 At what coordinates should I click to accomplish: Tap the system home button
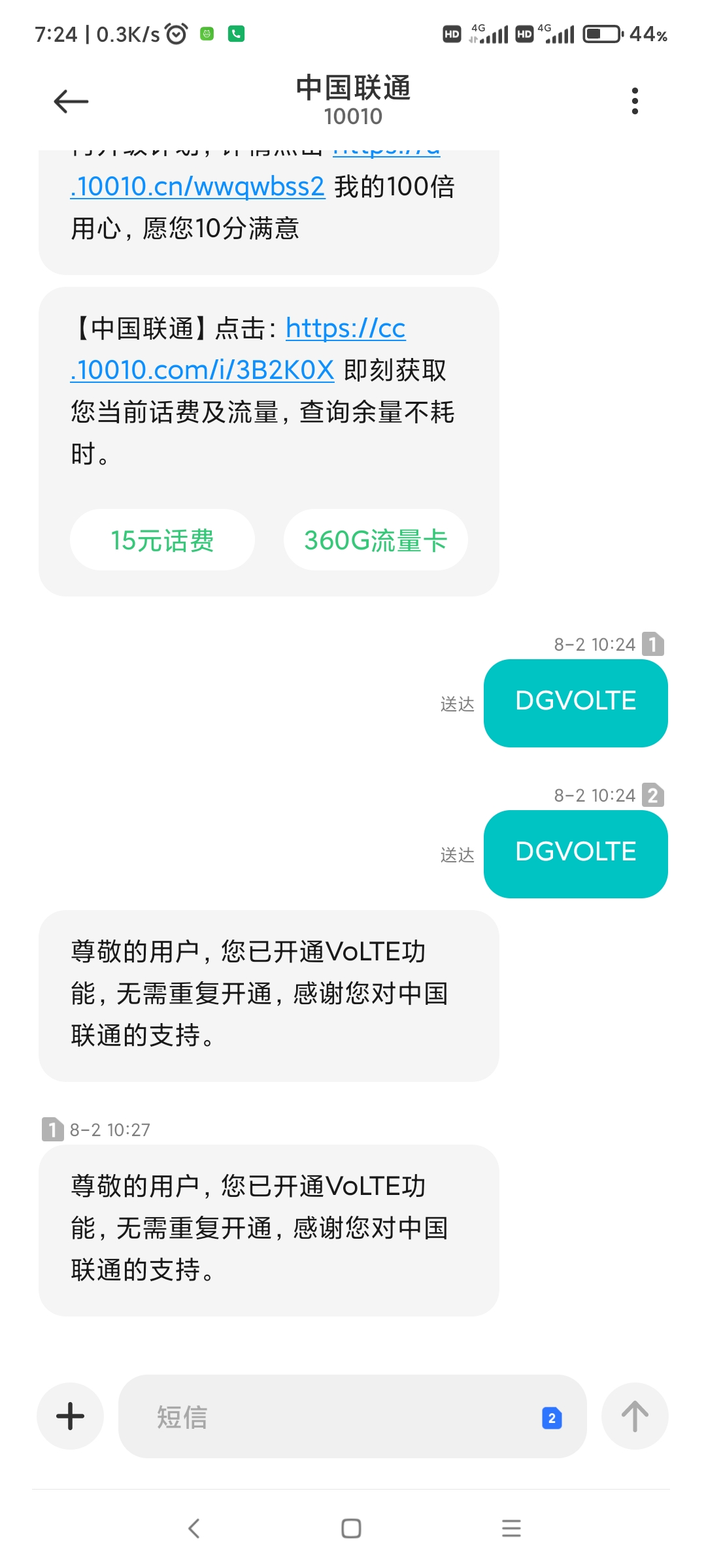tap(351, 1529)
